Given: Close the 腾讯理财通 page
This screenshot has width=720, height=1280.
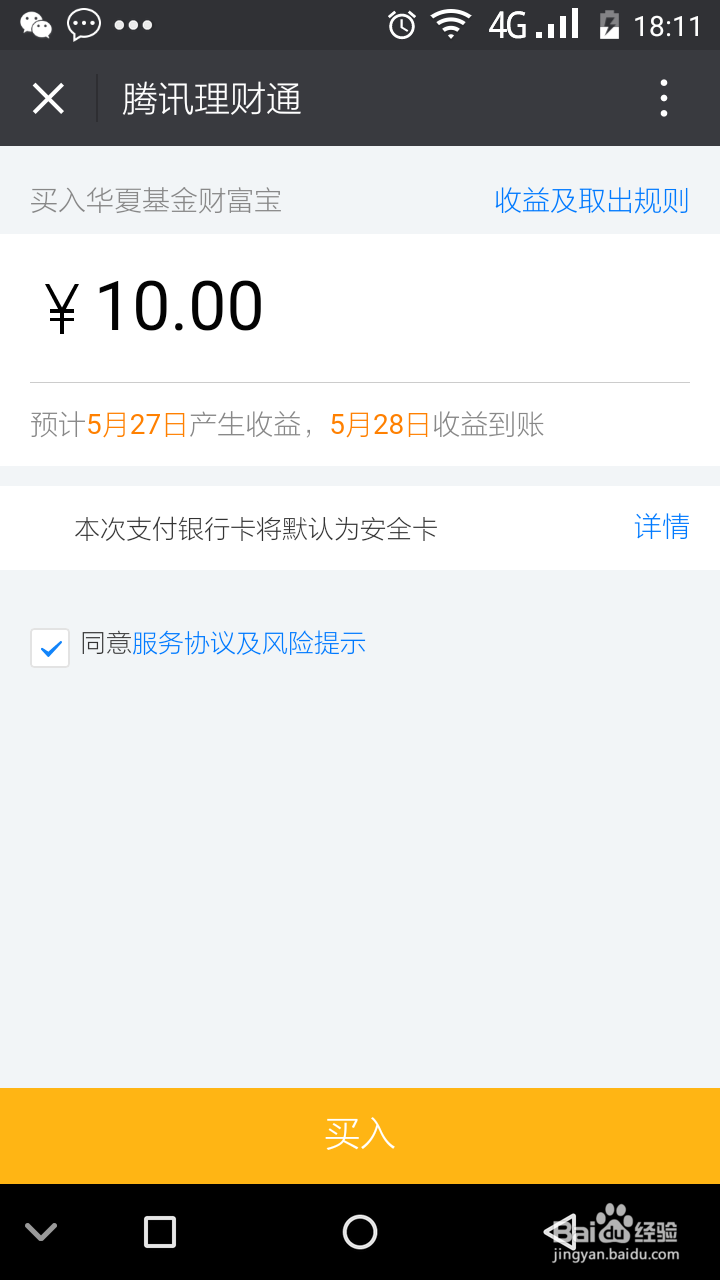Looking at the screenshot, I should [x=48, y=99].
